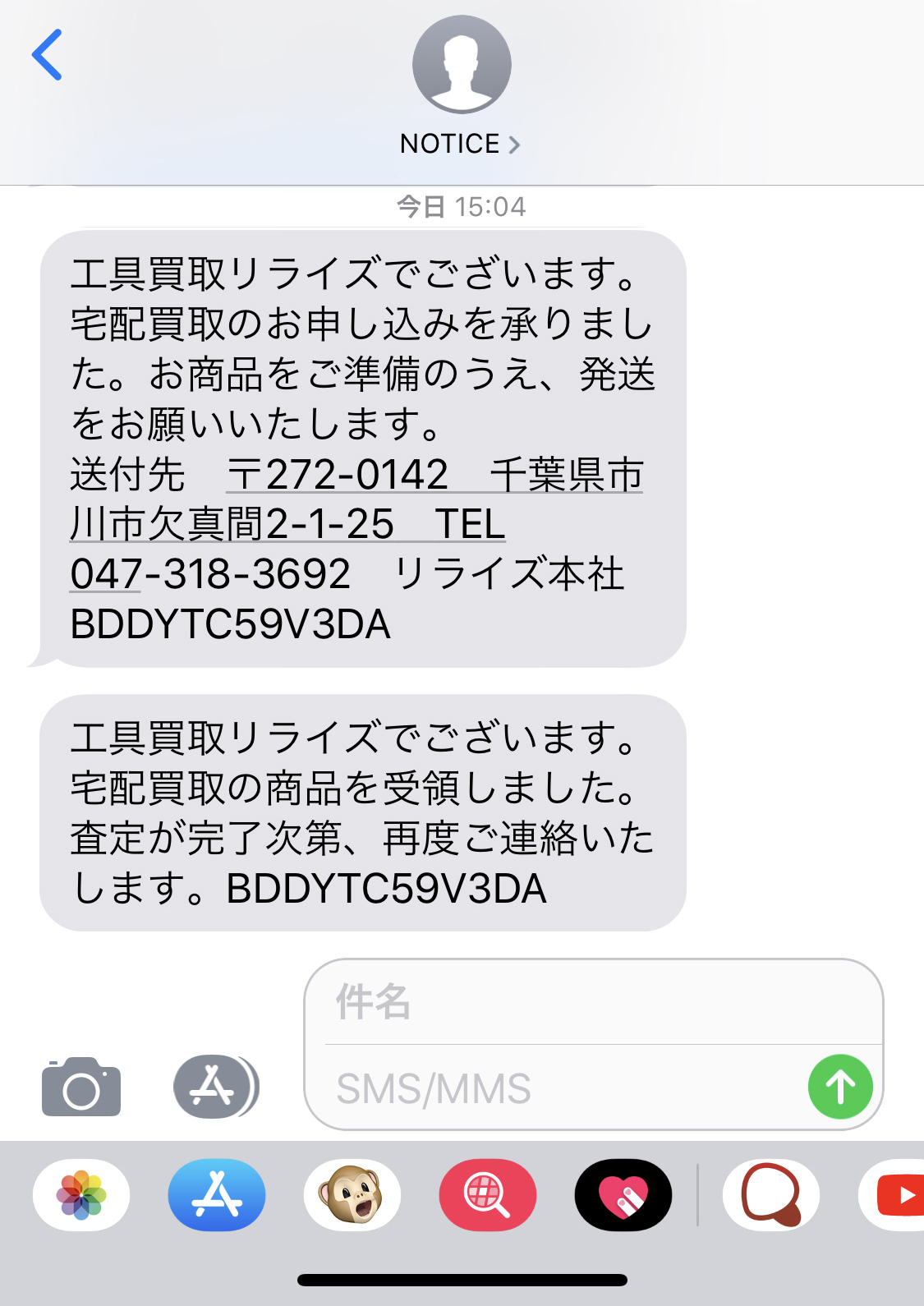Open the Digital Touch heart app

[x=623, y=1195]
